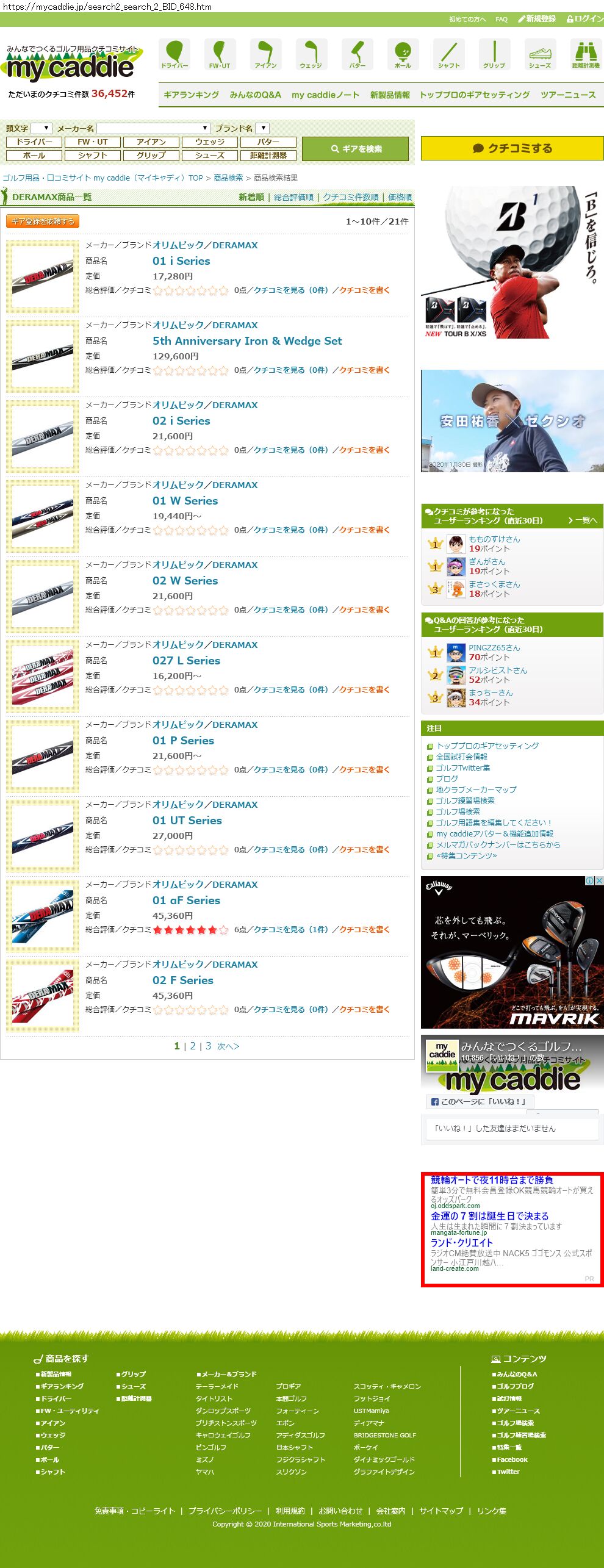Image resolution: width=604 pixels, height=1568 pixels.
Task: Go to page 2 of results
Action: [193, 1046]
